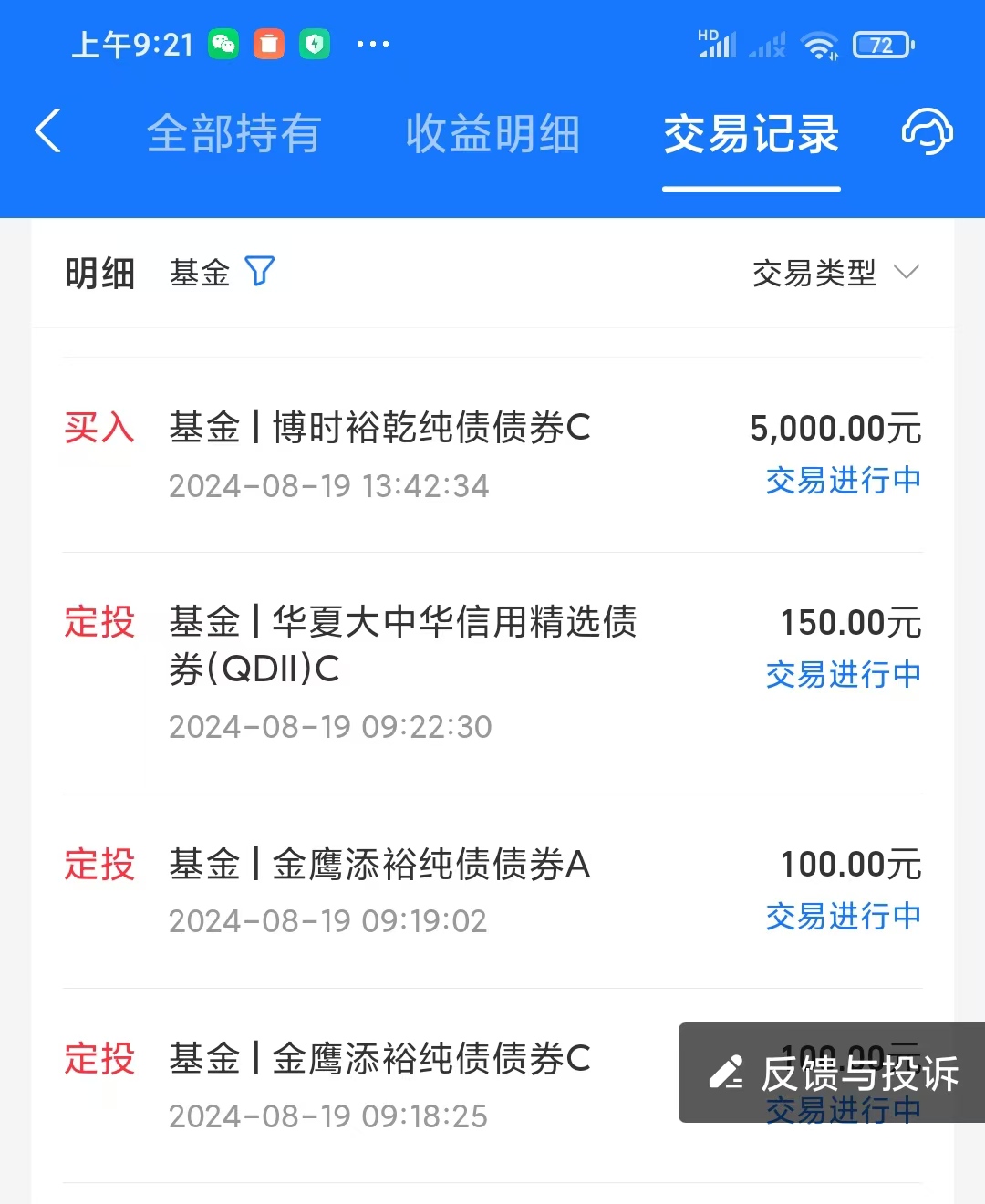This screenshot has height=1204, width=985.
Task: Tap the 反馈与投诉 feedback button
Action: (832, 1073)
